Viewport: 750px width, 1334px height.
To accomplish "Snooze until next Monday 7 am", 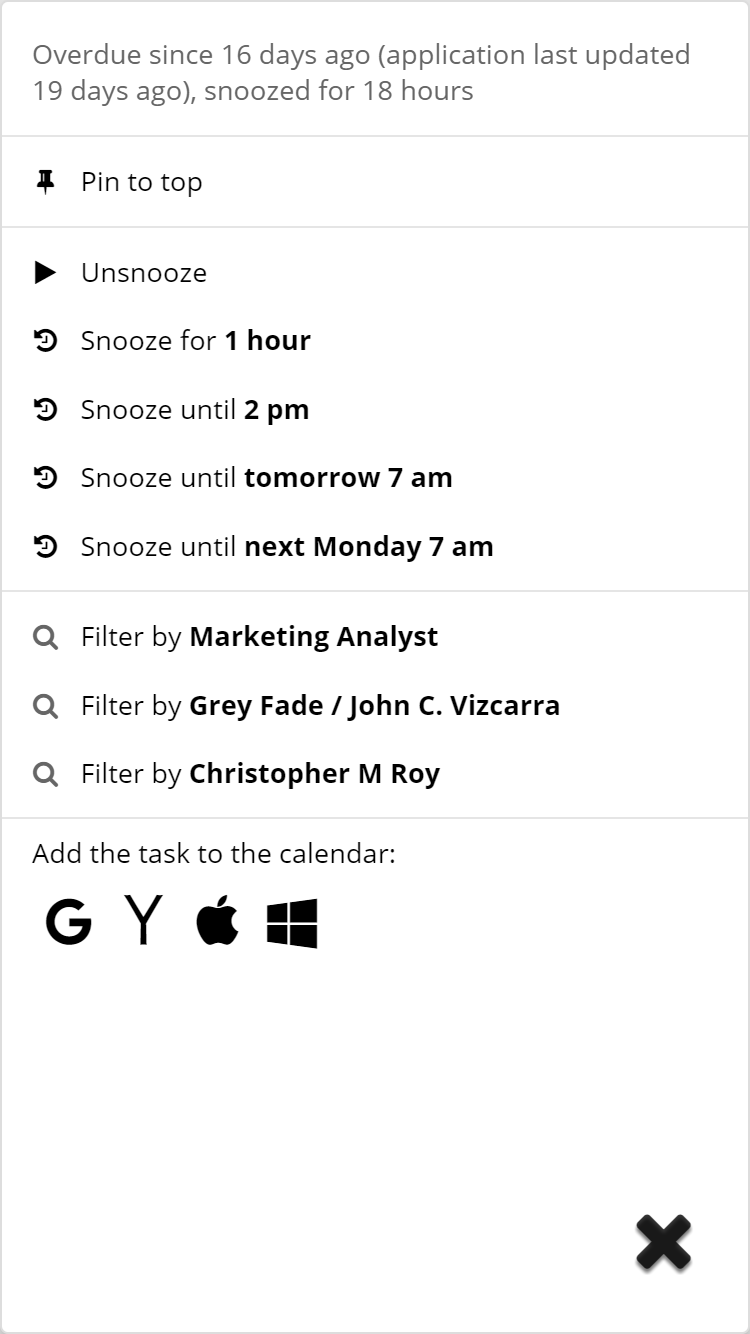I will pos(286,547).
